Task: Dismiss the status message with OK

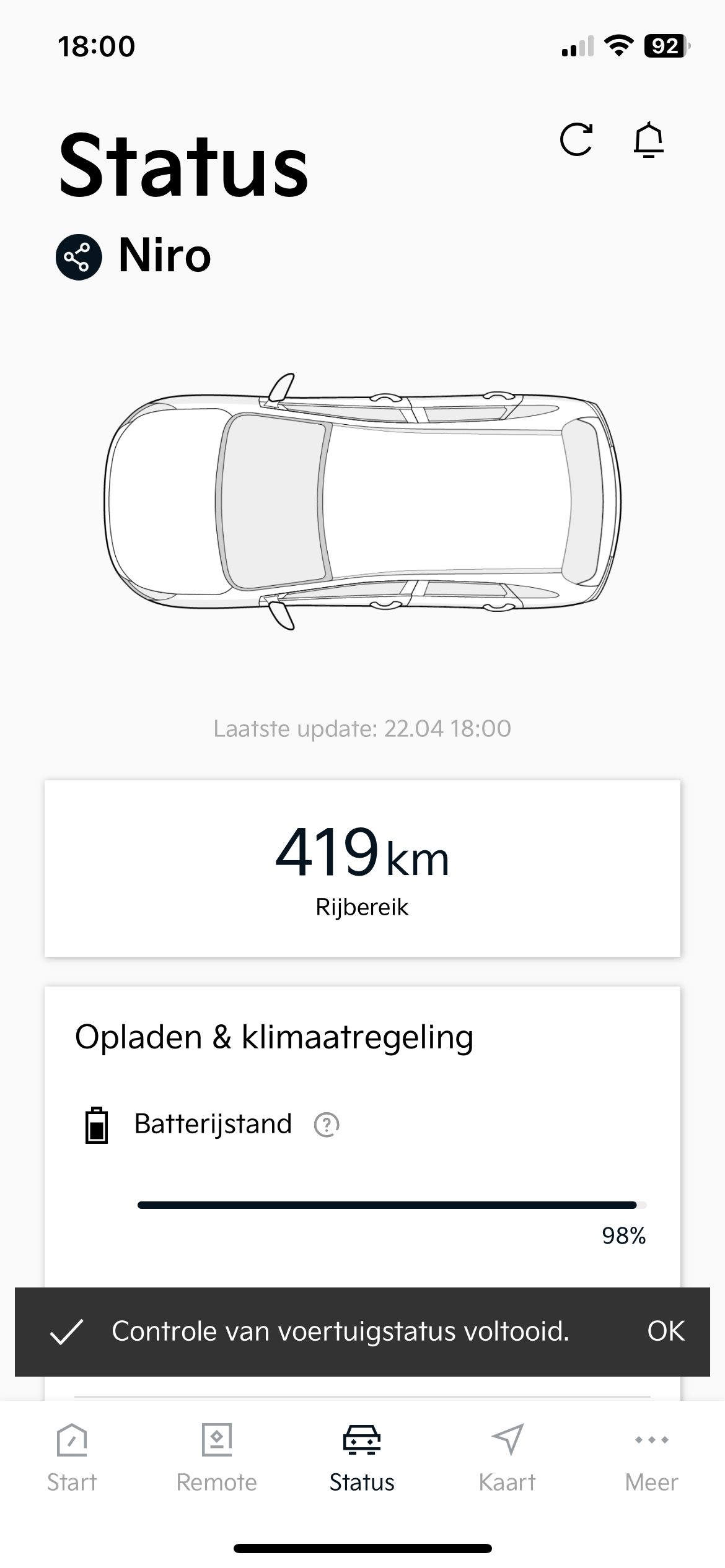Action: coord(666,1331)
